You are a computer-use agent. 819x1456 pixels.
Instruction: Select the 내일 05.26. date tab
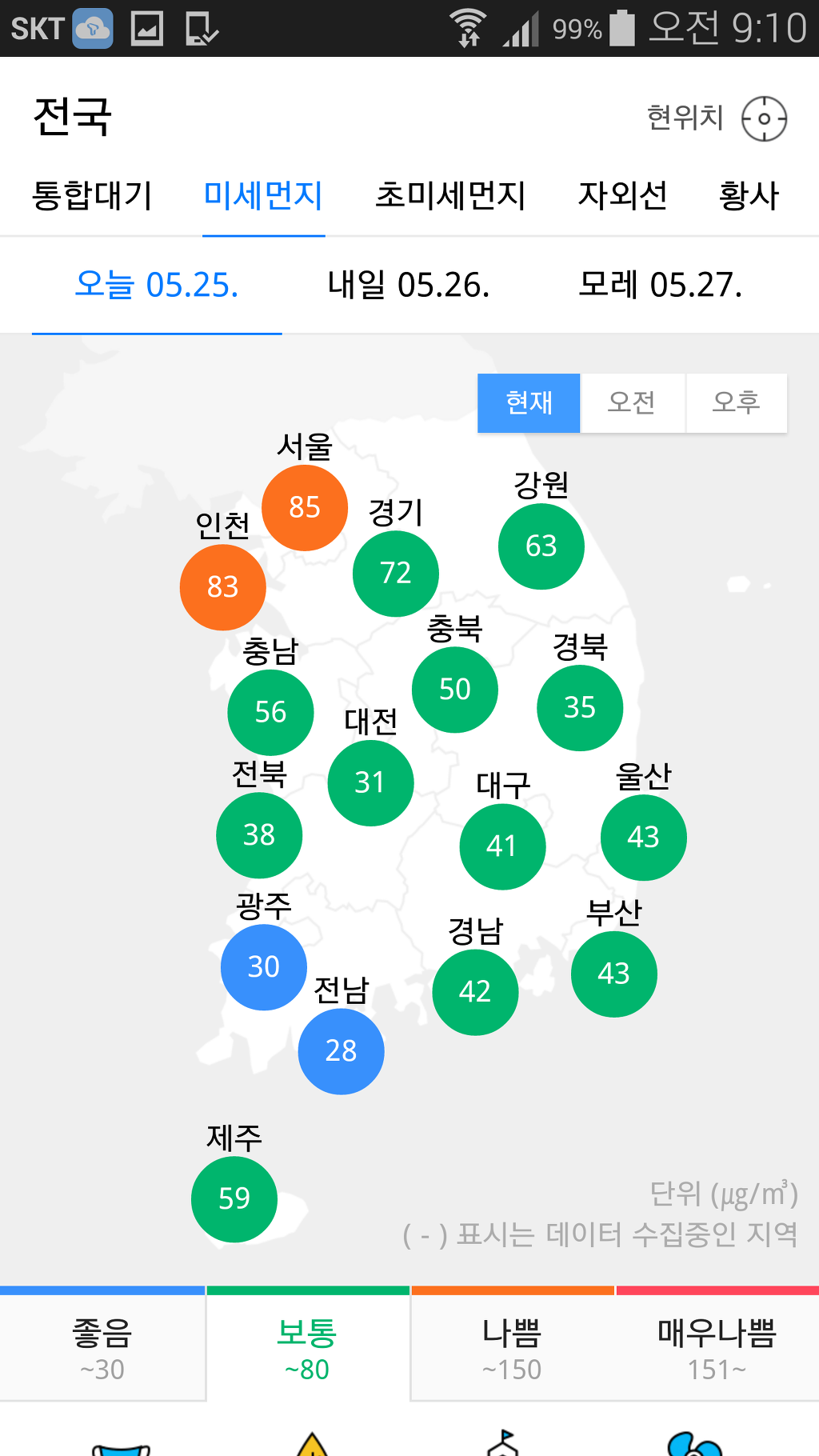pyautogui.click(x=408, y=285)
